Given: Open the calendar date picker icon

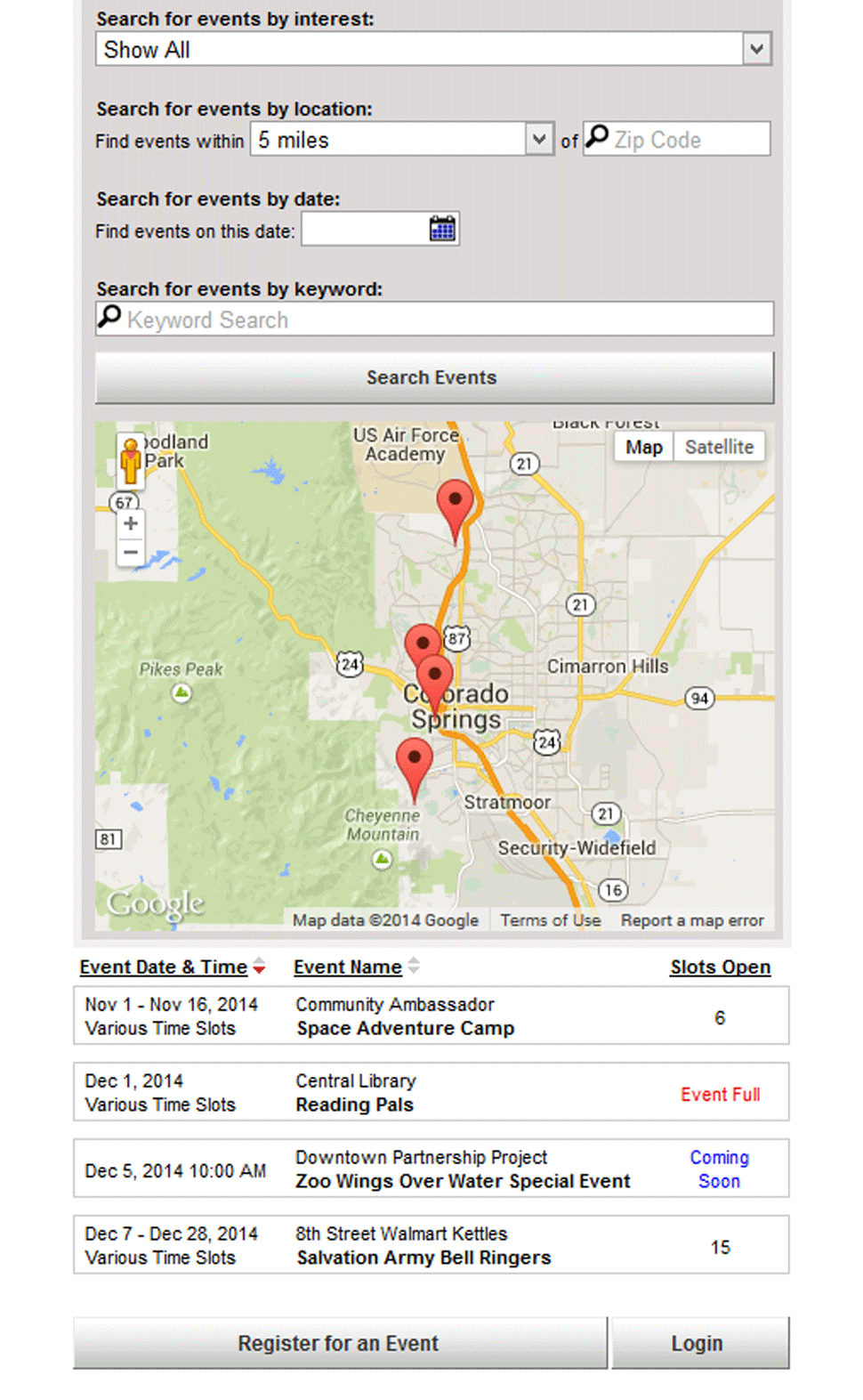Looking at the screenshot, I should [x=442, y=229].
